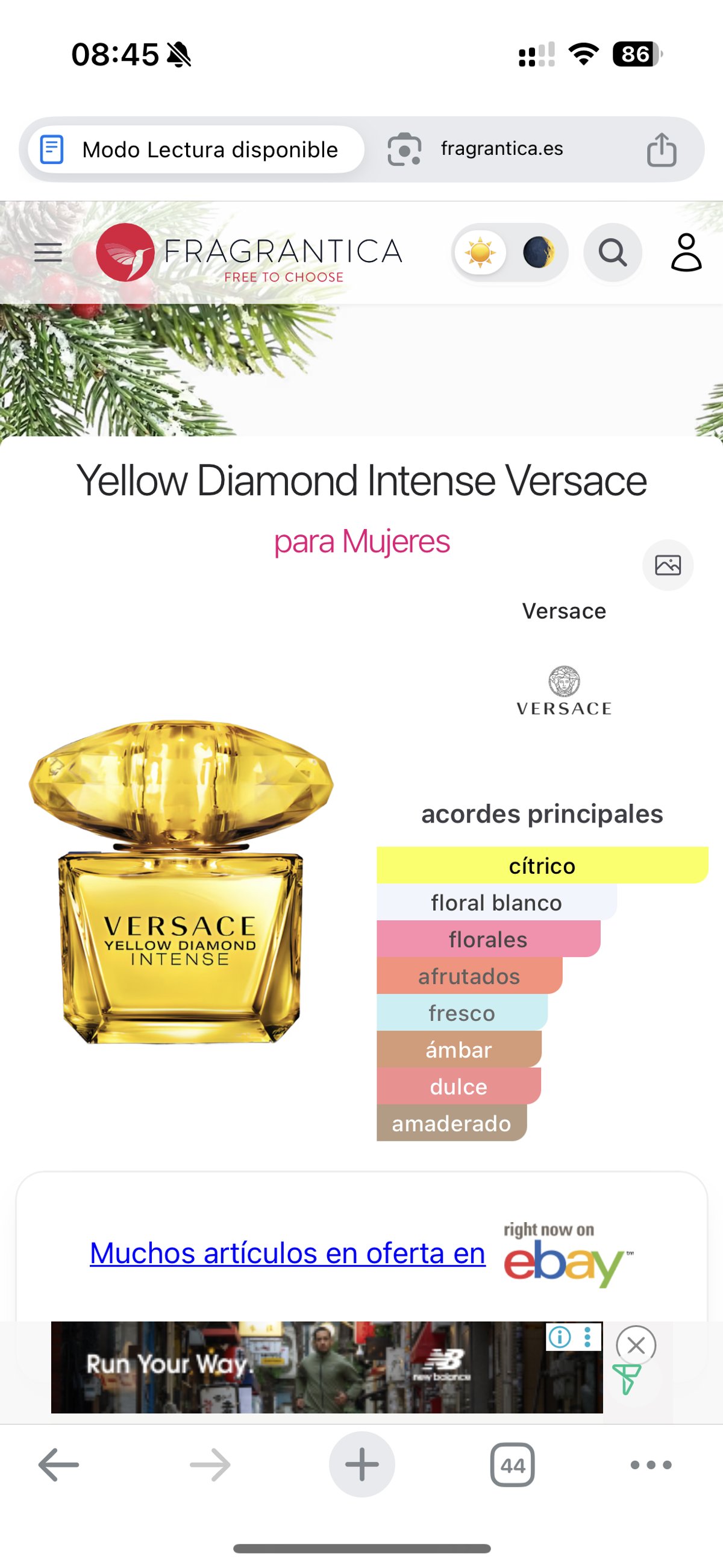Open the Fragrantica hamburger menu

pyautogui.click(x=49, y=252)
